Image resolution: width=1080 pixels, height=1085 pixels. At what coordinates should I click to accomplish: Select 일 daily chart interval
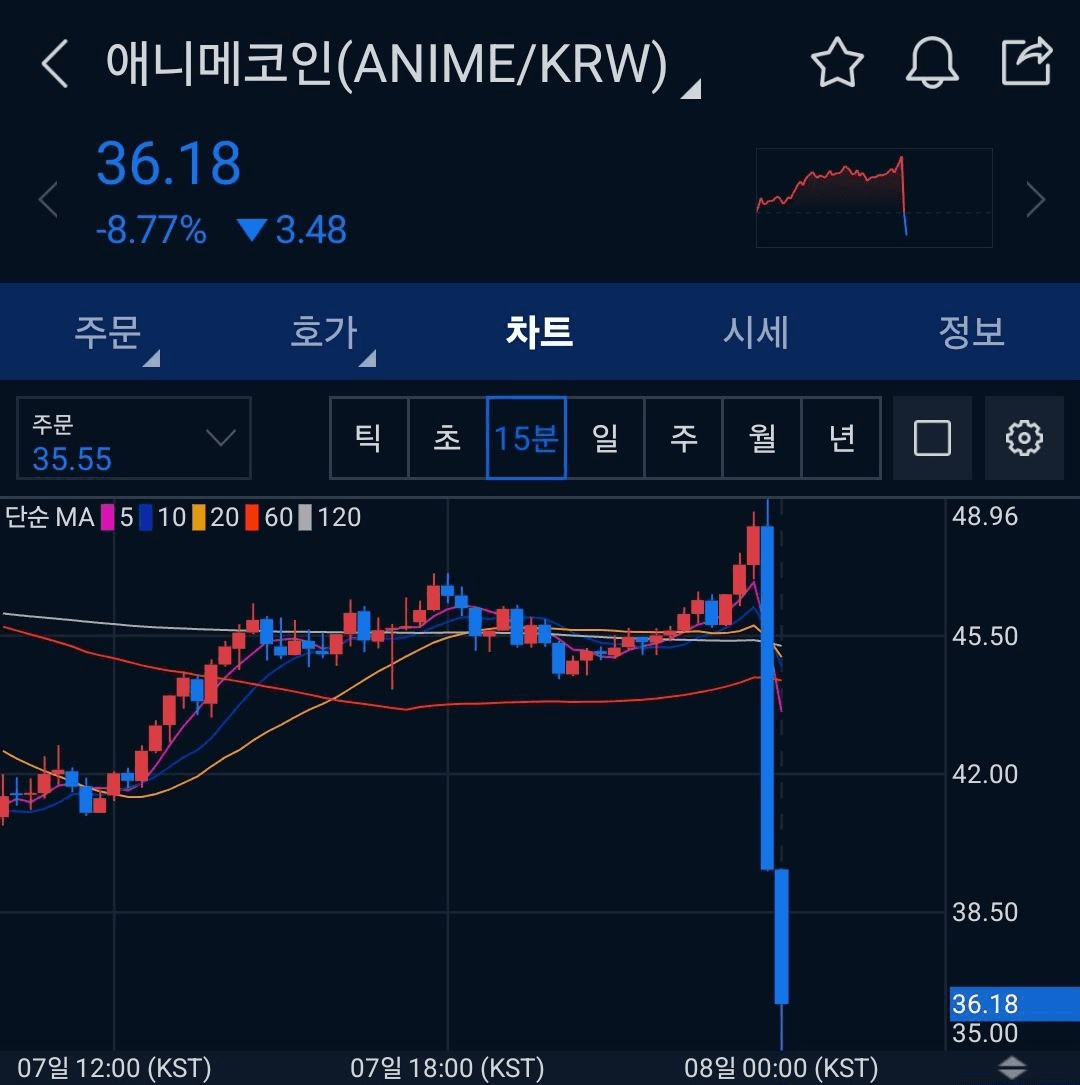point(605,438)
